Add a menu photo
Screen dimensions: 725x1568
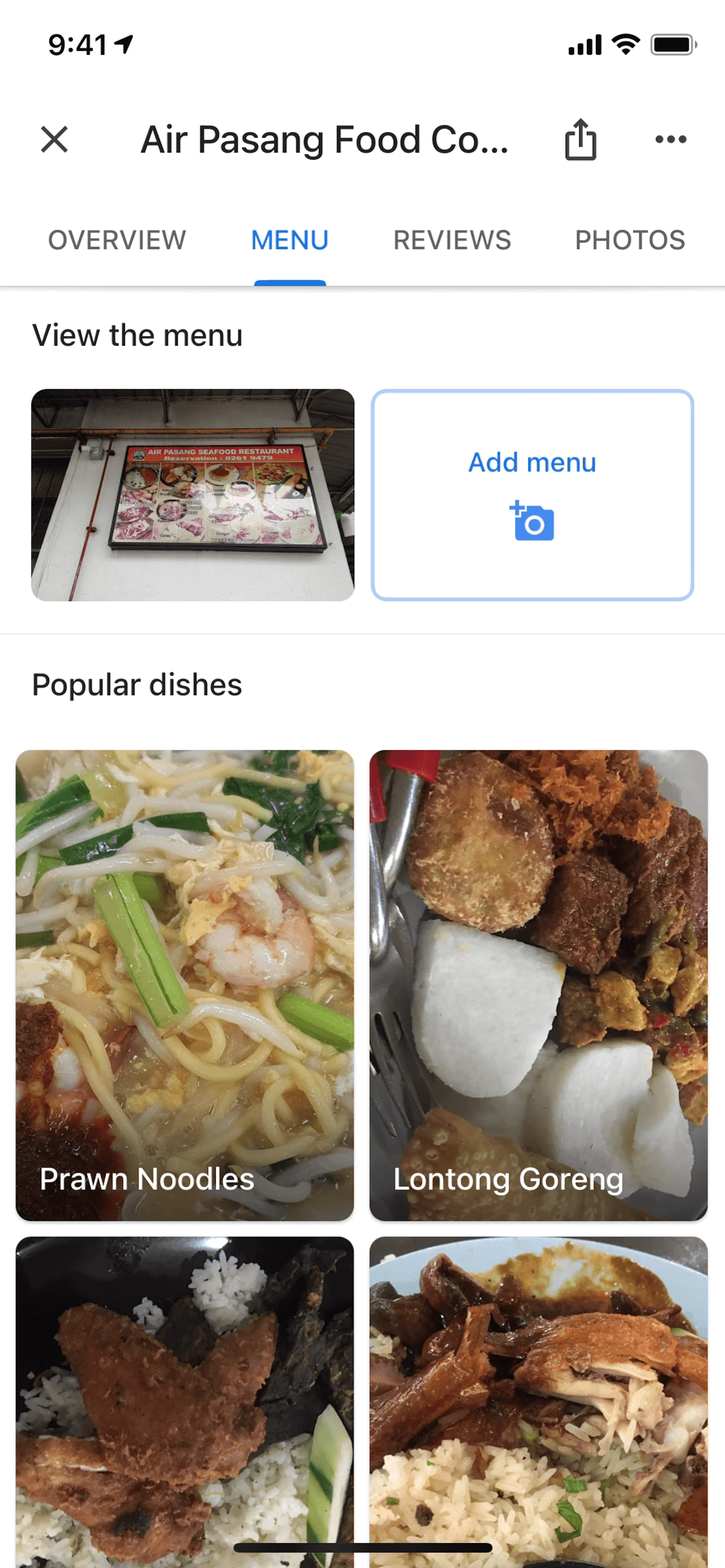[532, 495]
